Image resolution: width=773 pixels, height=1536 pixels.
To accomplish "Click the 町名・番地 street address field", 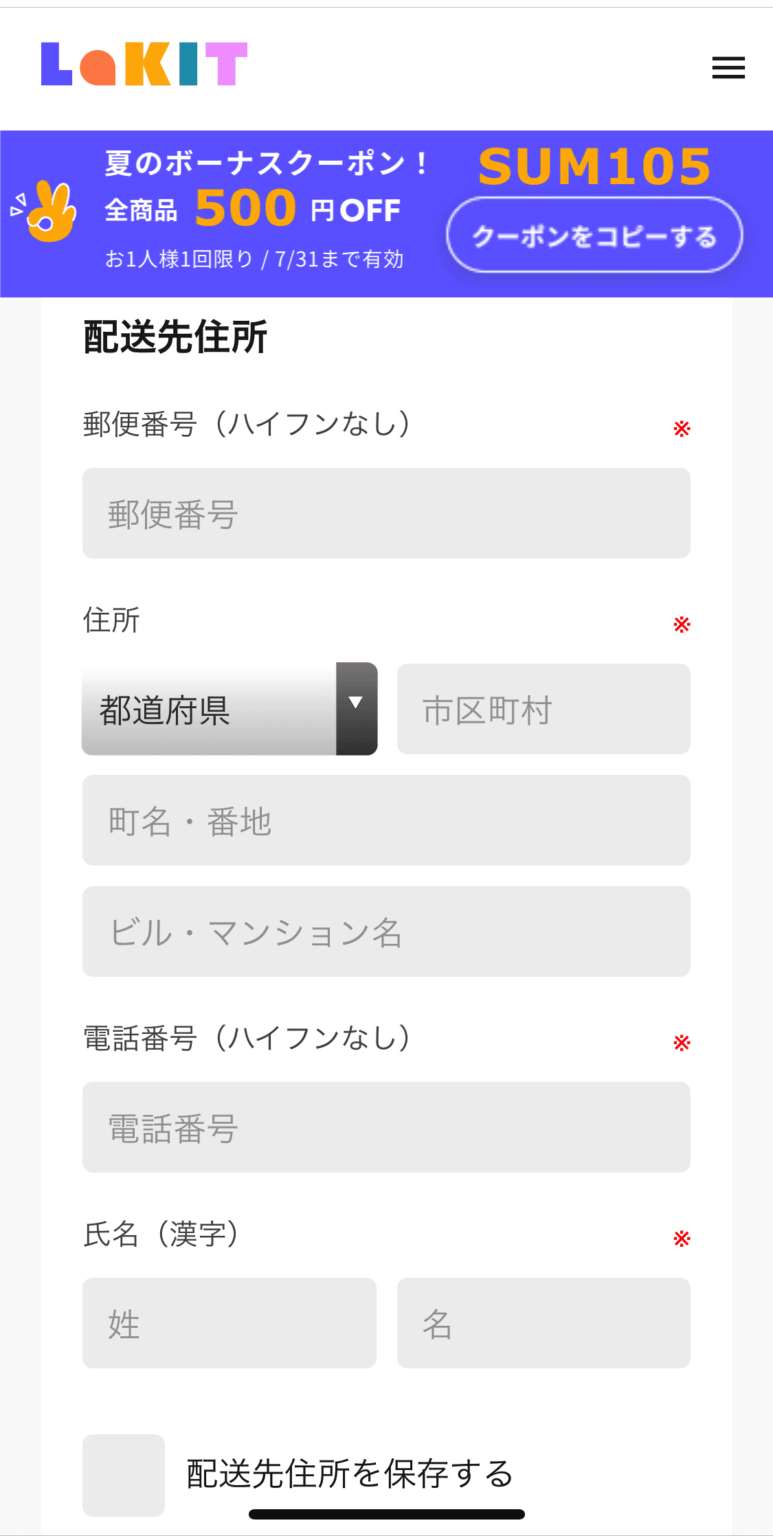I will coord(386,820).
